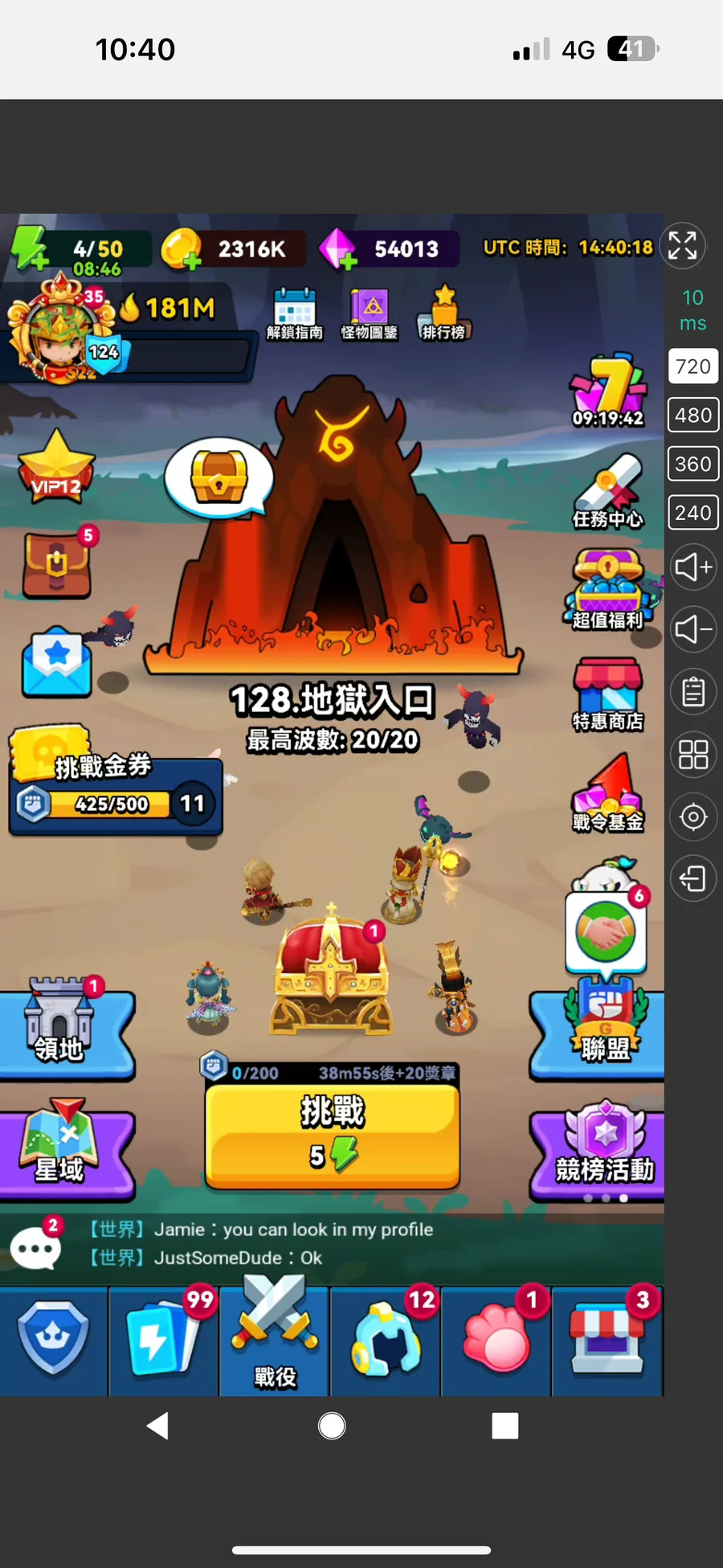Open the 聯盟 alliance panel
Screen dimensions: 723x1568
pos(598,1028)
